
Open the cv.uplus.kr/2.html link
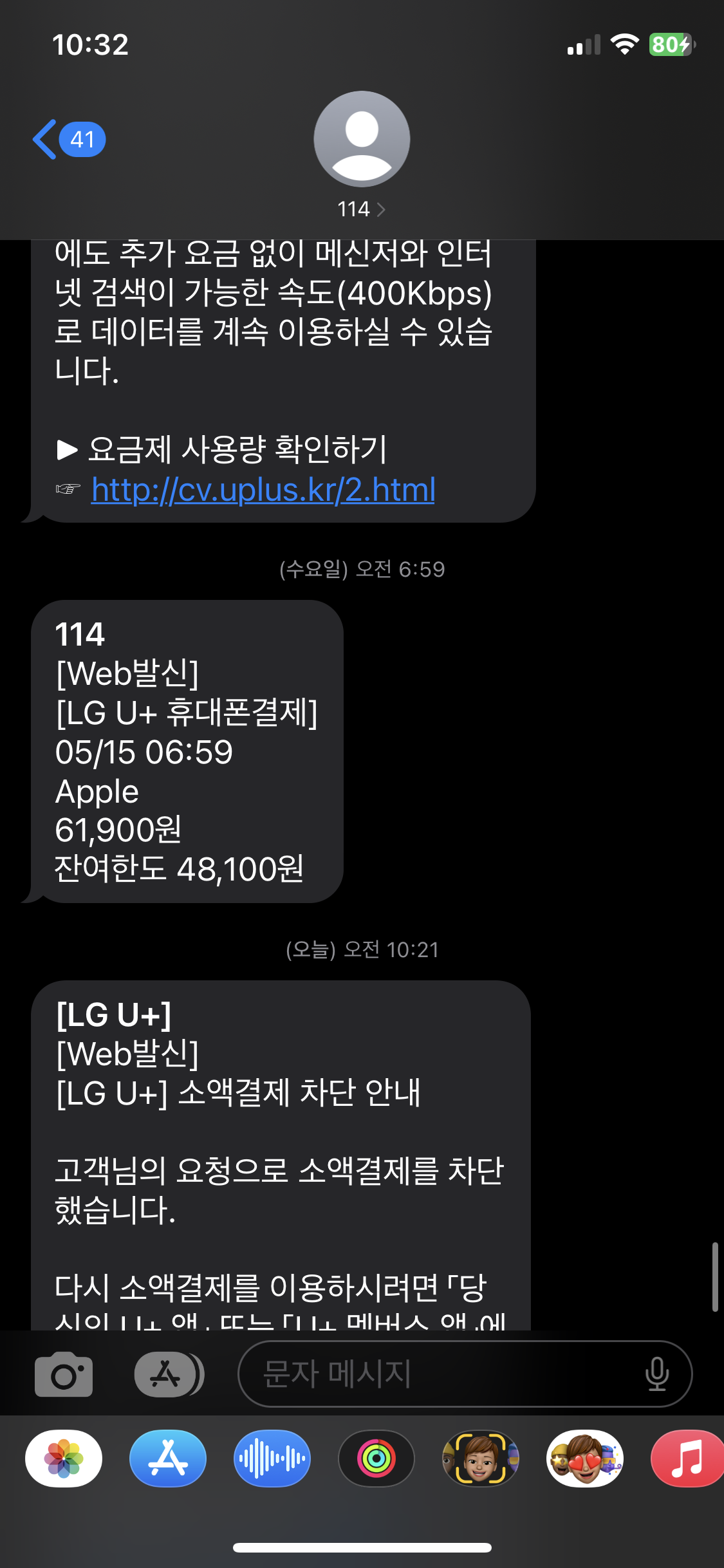pyautogui.click(x=263, y=490)
